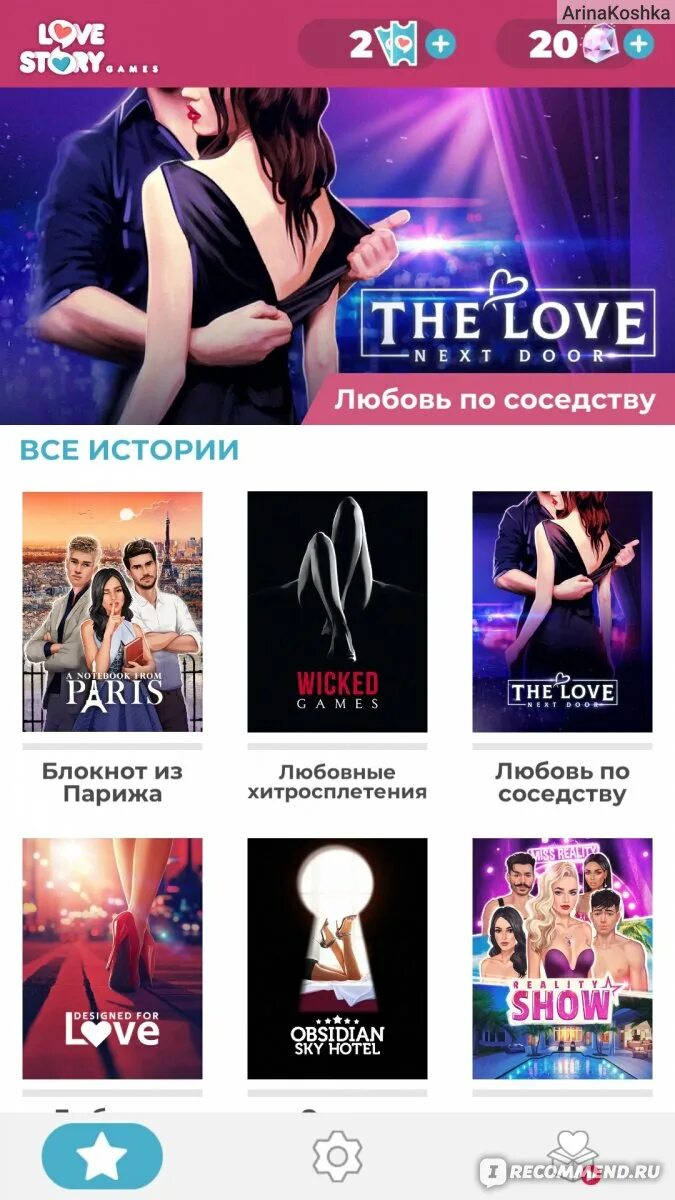The height and width of the screenshot is (1200, 675).
Task: Select the Wicked Games story cover
Action: coord(337,611)
